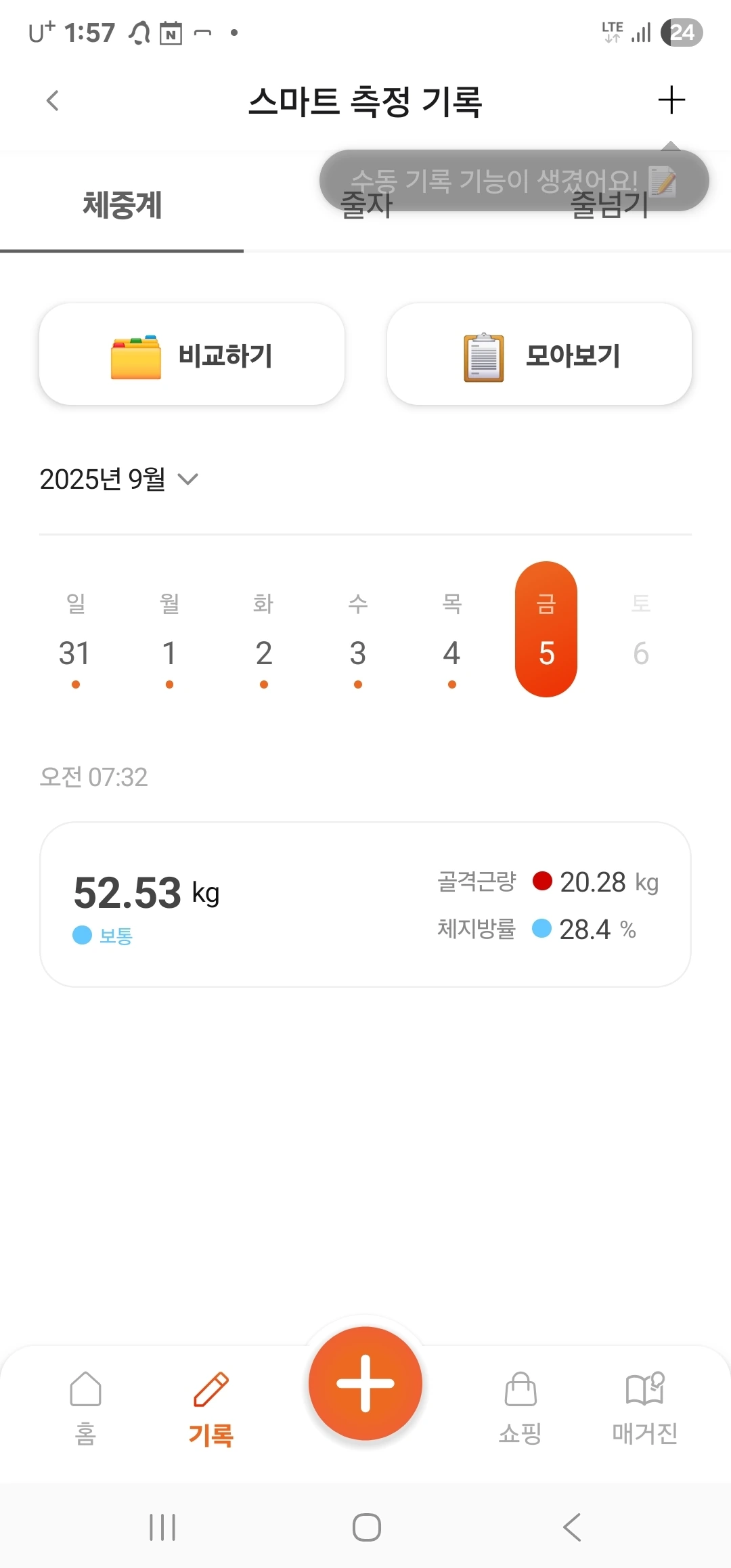Open the 쇼핑 tab

(x=520, y=1407)
